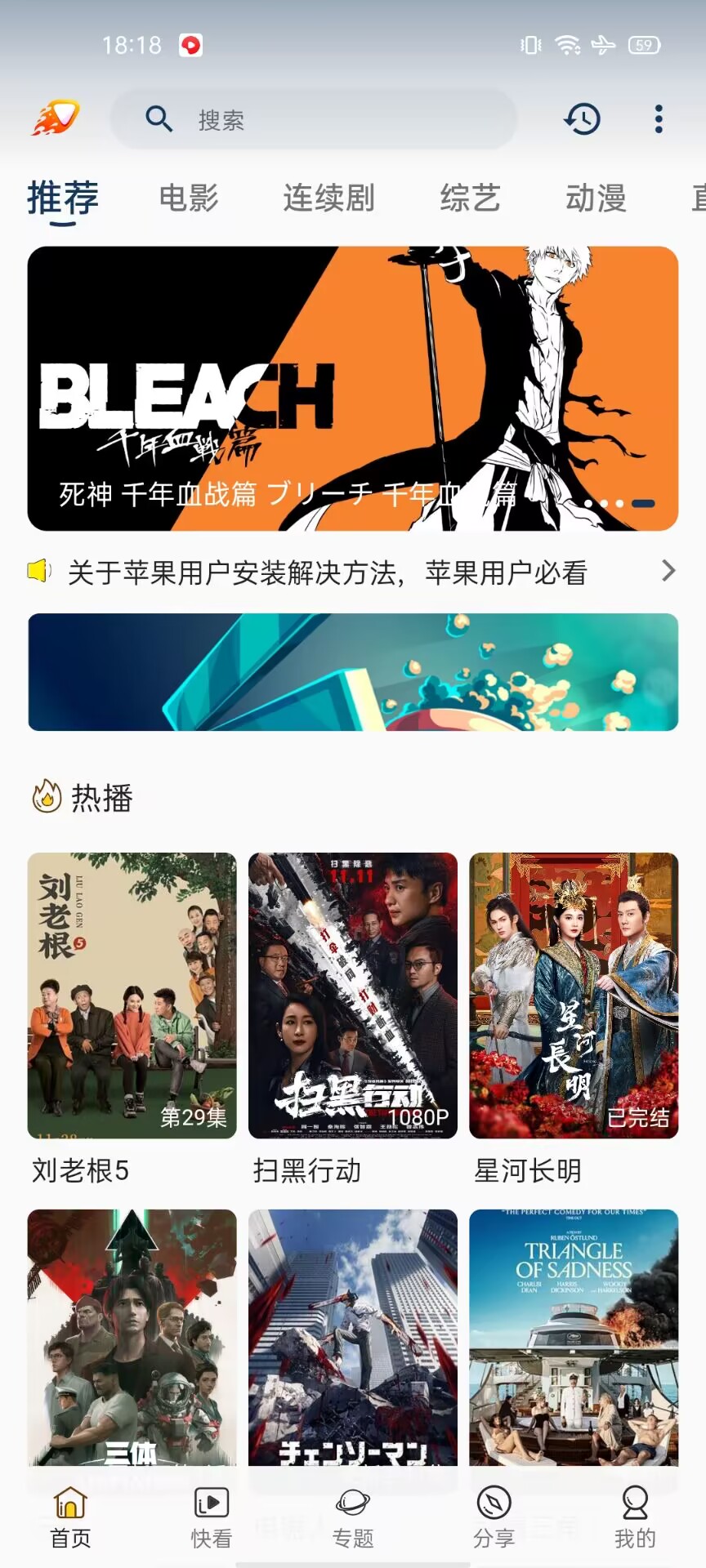Select the 综艺 tab
Image resolution: width=706 pixels, height=1568 pixels.
470,198
